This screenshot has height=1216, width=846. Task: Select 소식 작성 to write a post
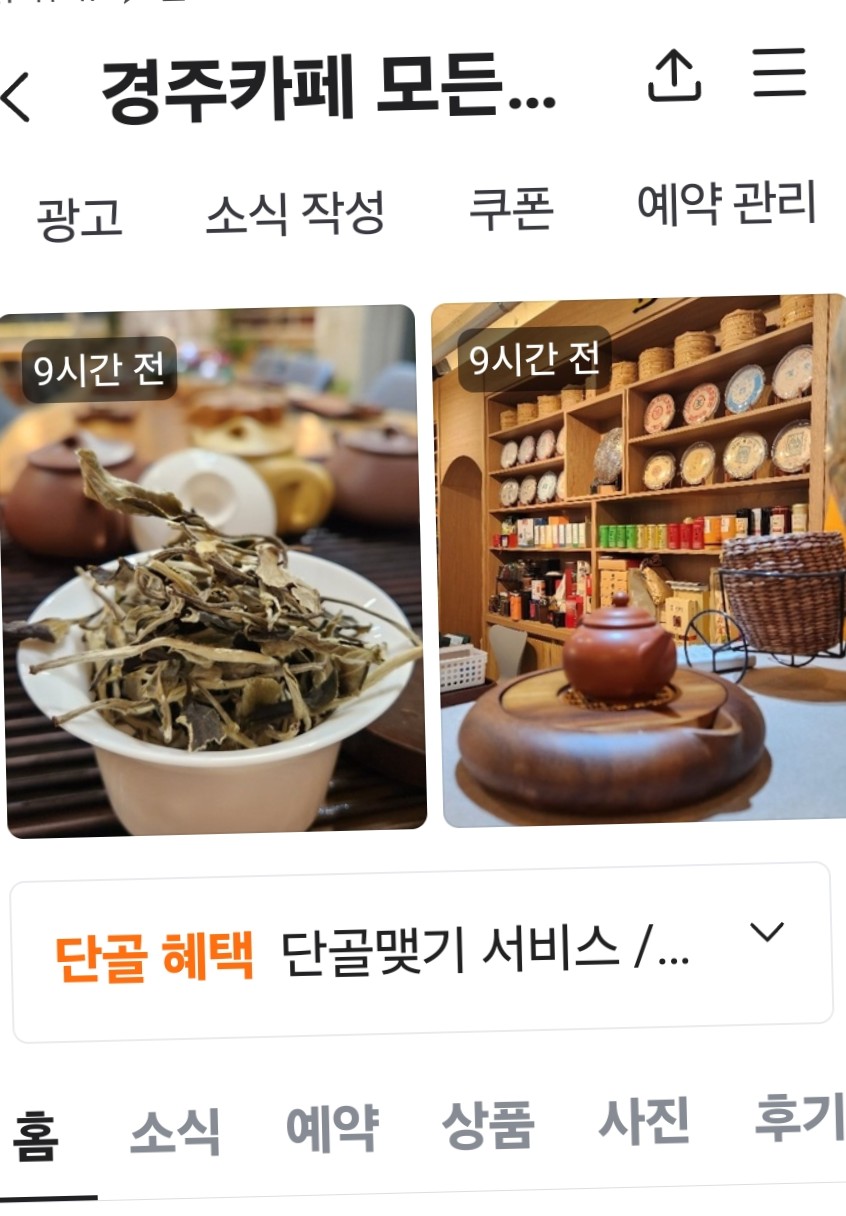(x=295, y=213)
